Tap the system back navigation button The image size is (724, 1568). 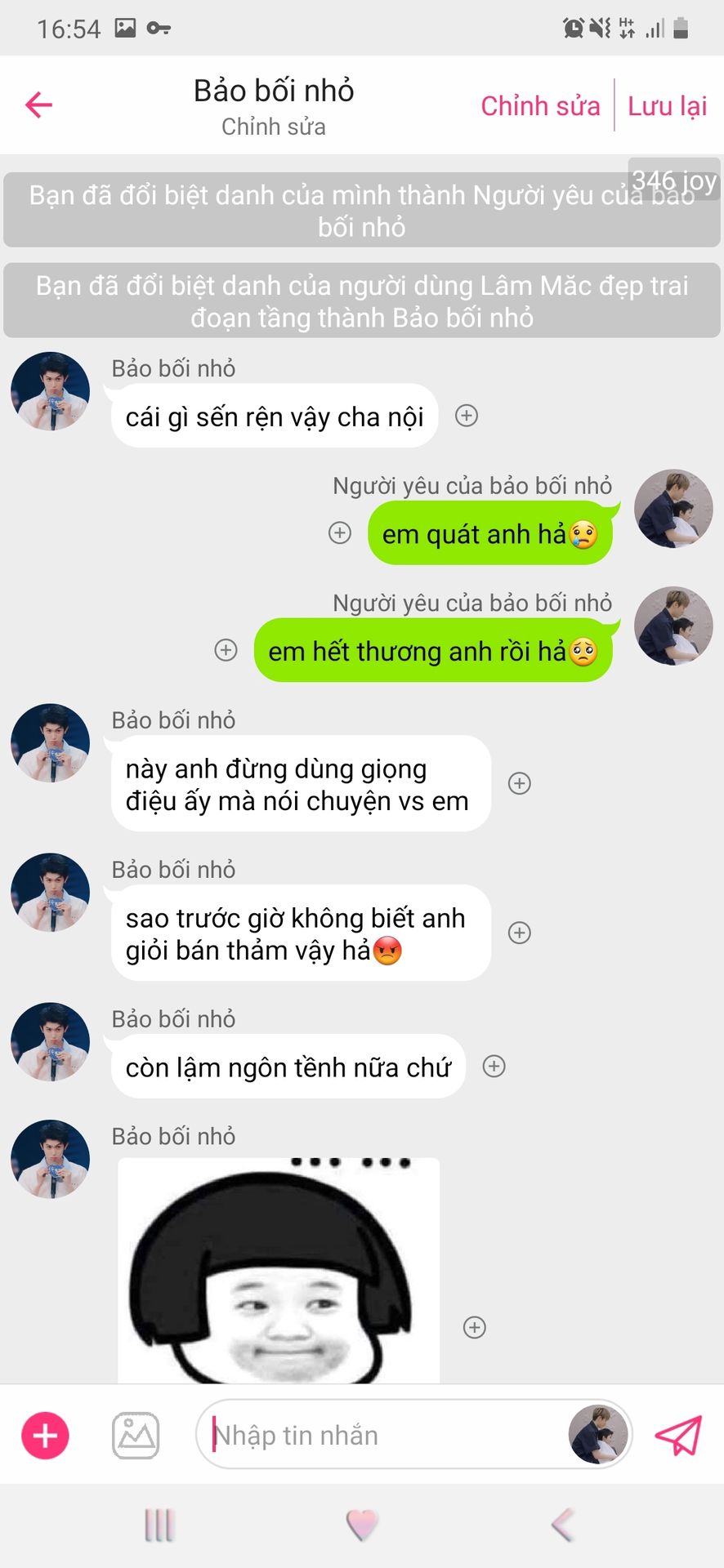(x=563, y=1525)
